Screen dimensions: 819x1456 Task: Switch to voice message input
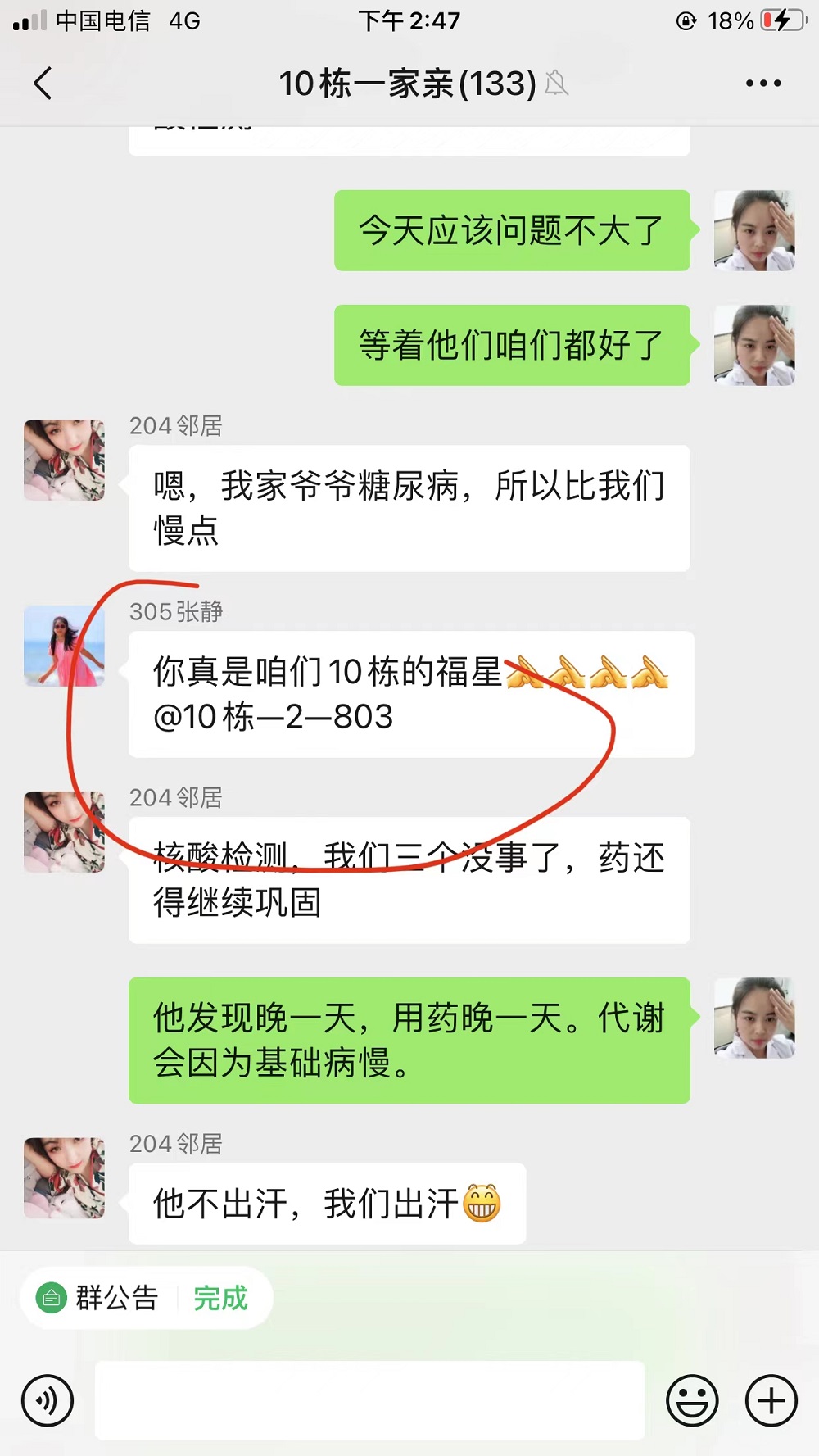click(x=48, y=1400)
